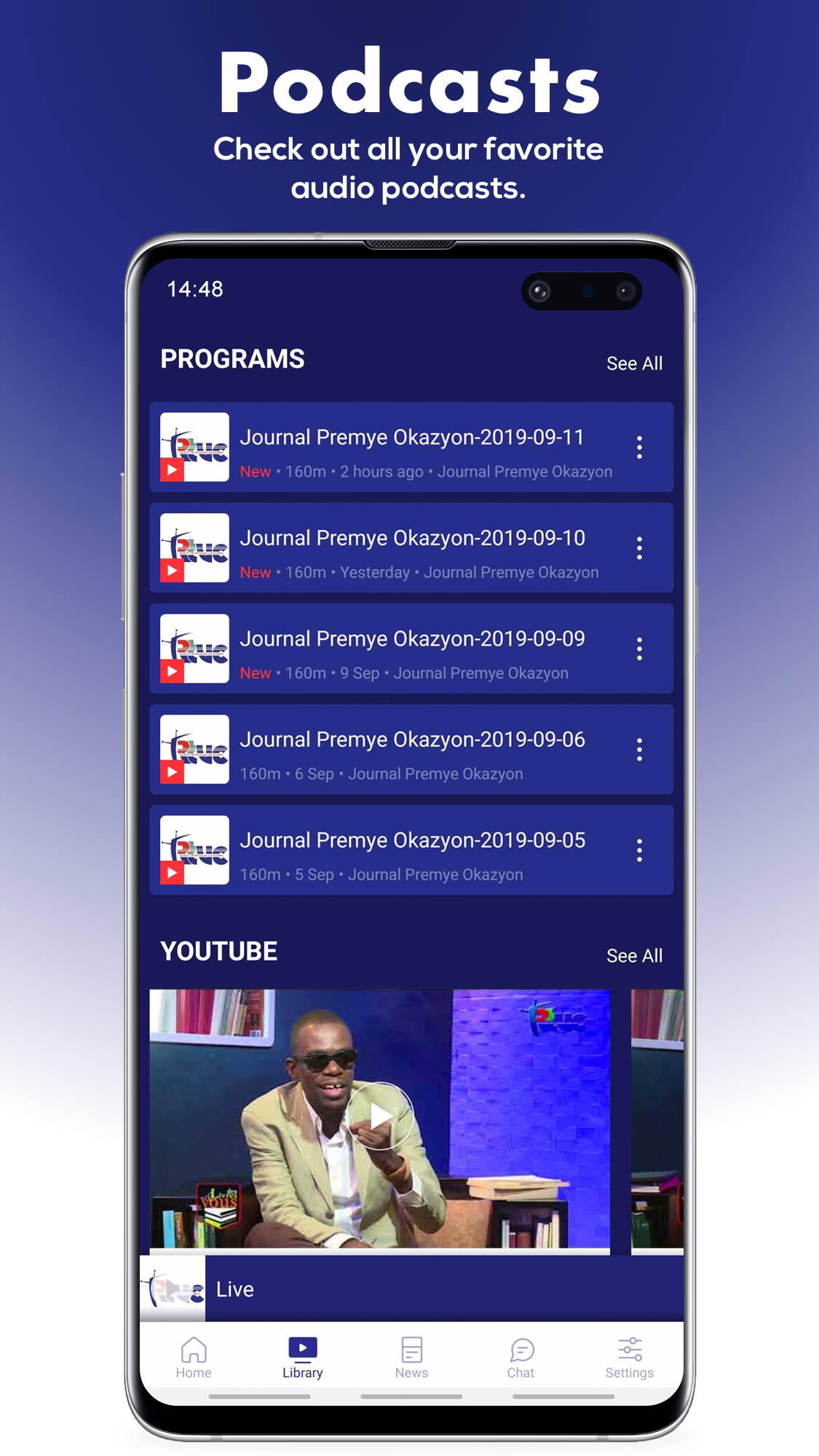Image resolution: width=819 pixels, height=1456 pixels.
Task: Open overflow menu for Journal Premye Okazyon-2019-09-09
Action: 640,649
